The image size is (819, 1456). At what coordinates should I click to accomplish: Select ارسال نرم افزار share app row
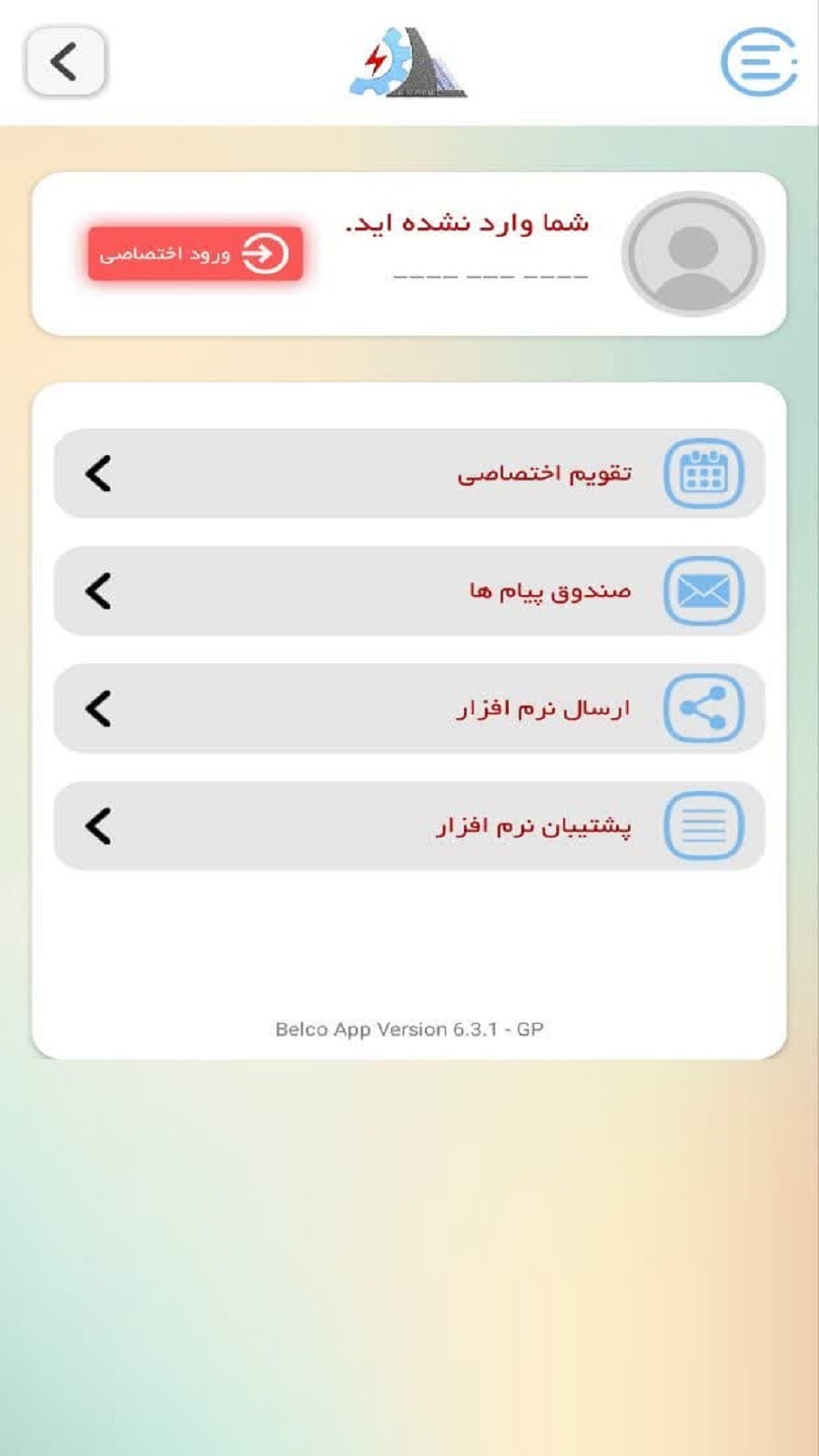[x=409, y=708]
